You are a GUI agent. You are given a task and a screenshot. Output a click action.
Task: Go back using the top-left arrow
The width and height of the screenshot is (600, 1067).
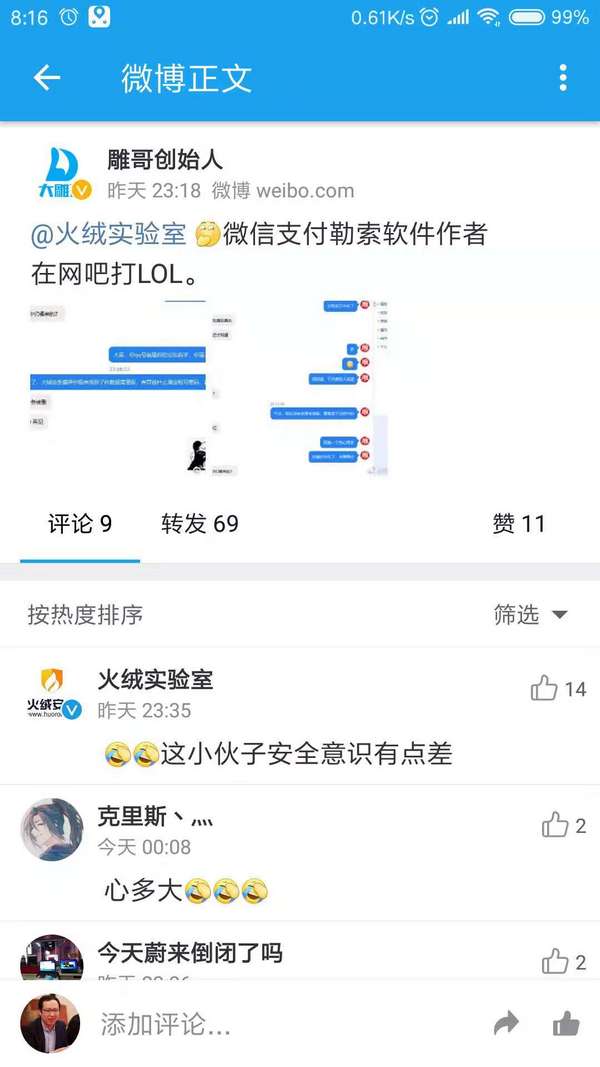coord(47,78)
